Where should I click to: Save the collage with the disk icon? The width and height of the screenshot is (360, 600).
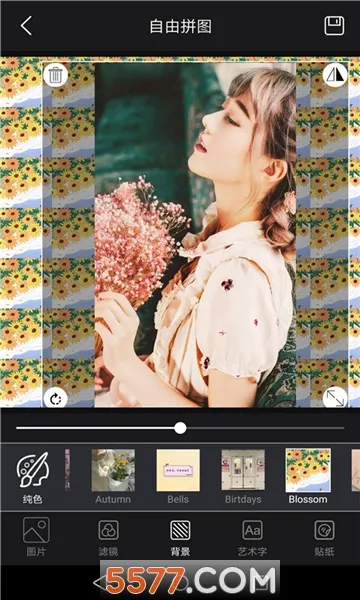tap(334, 26)
